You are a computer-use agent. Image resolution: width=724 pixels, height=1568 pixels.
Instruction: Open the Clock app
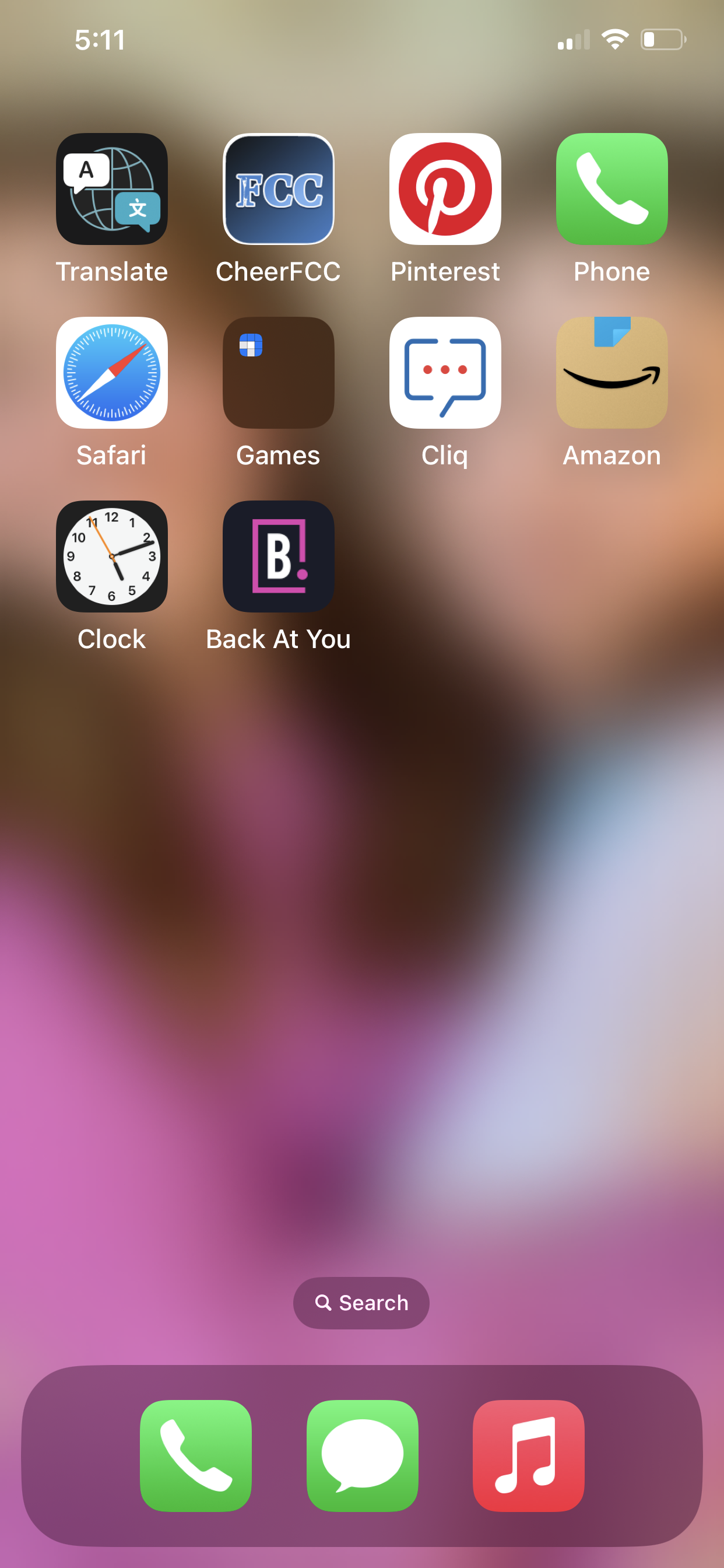click(x=111, y=556)
